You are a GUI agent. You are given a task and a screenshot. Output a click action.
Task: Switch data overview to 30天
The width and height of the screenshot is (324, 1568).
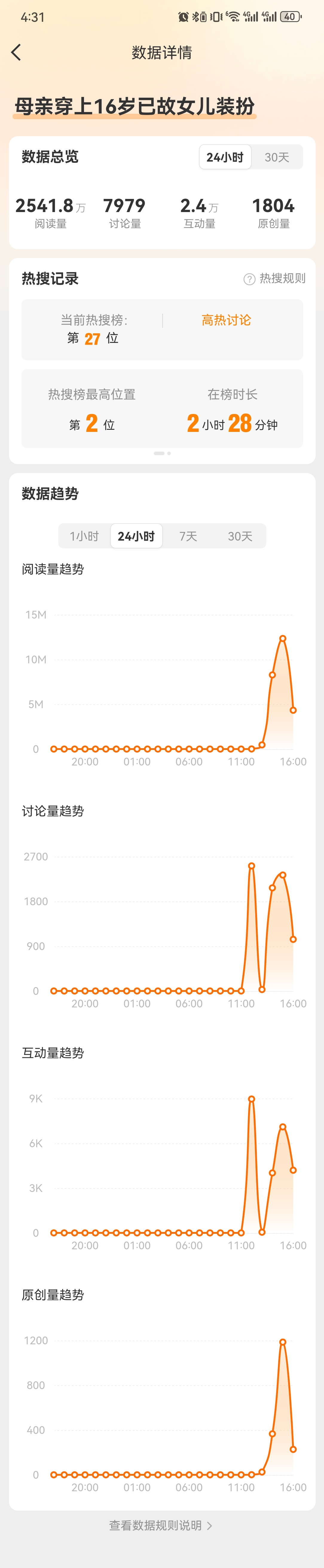(276, 157)
